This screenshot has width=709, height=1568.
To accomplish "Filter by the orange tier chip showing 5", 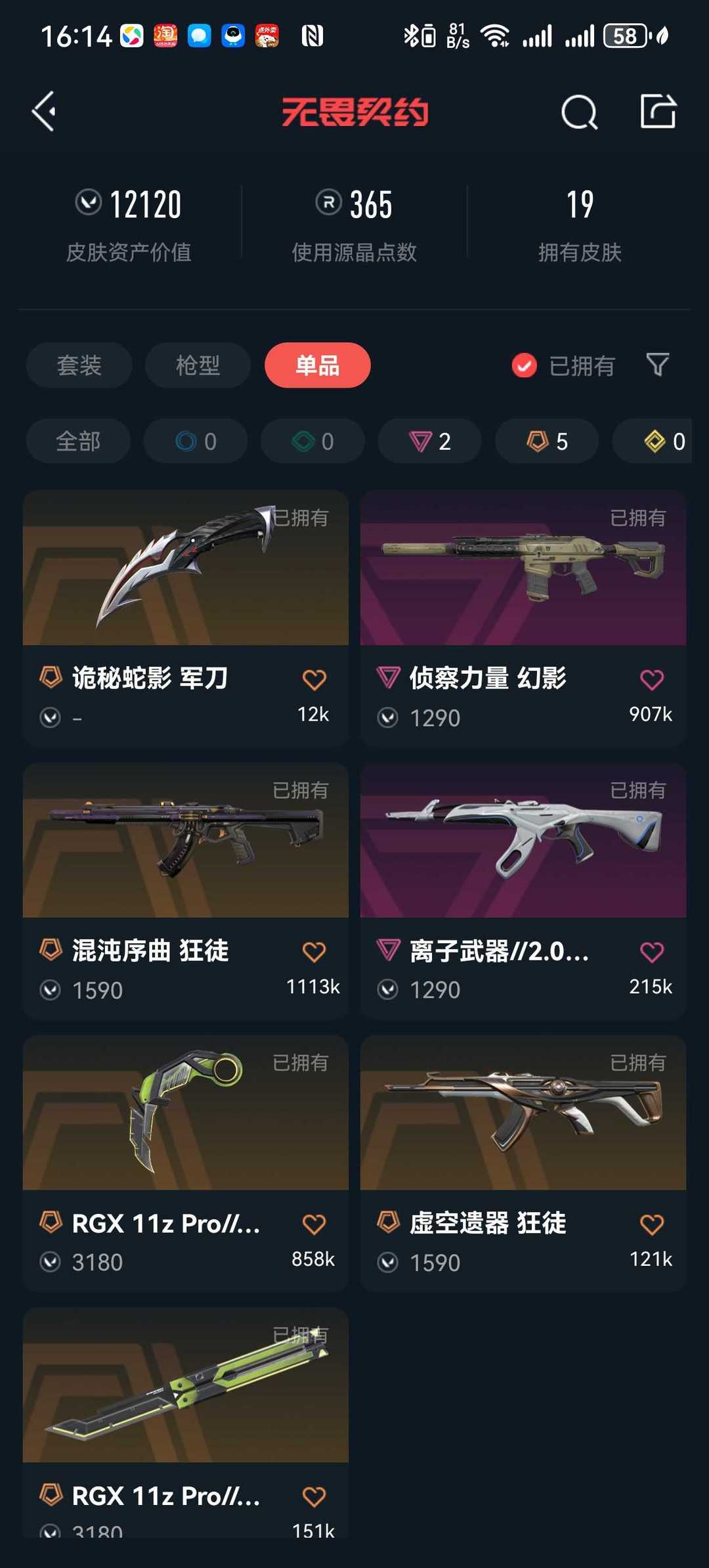I will click(x=547, y=441).
